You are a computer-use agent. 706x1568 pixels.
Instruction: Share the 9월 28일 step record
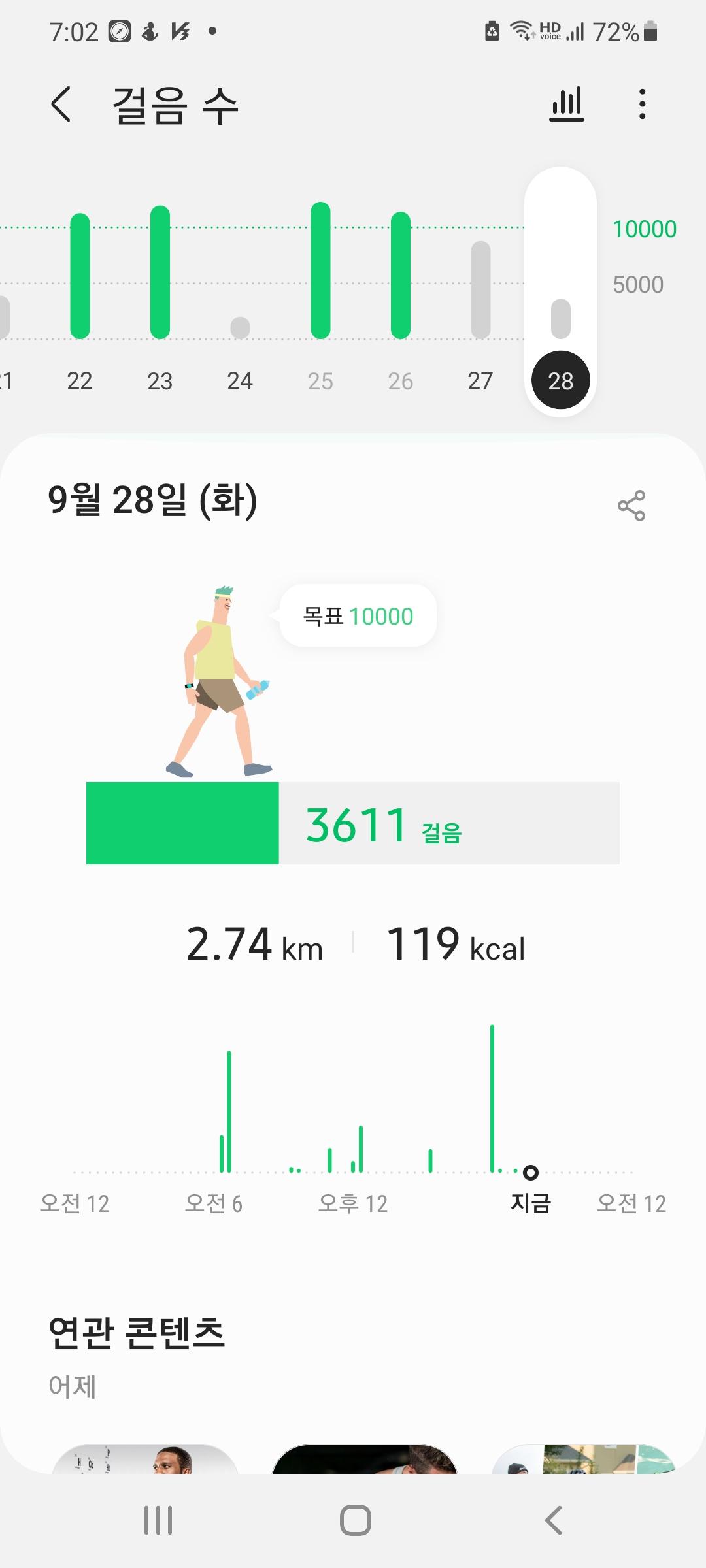click(631, 506)
